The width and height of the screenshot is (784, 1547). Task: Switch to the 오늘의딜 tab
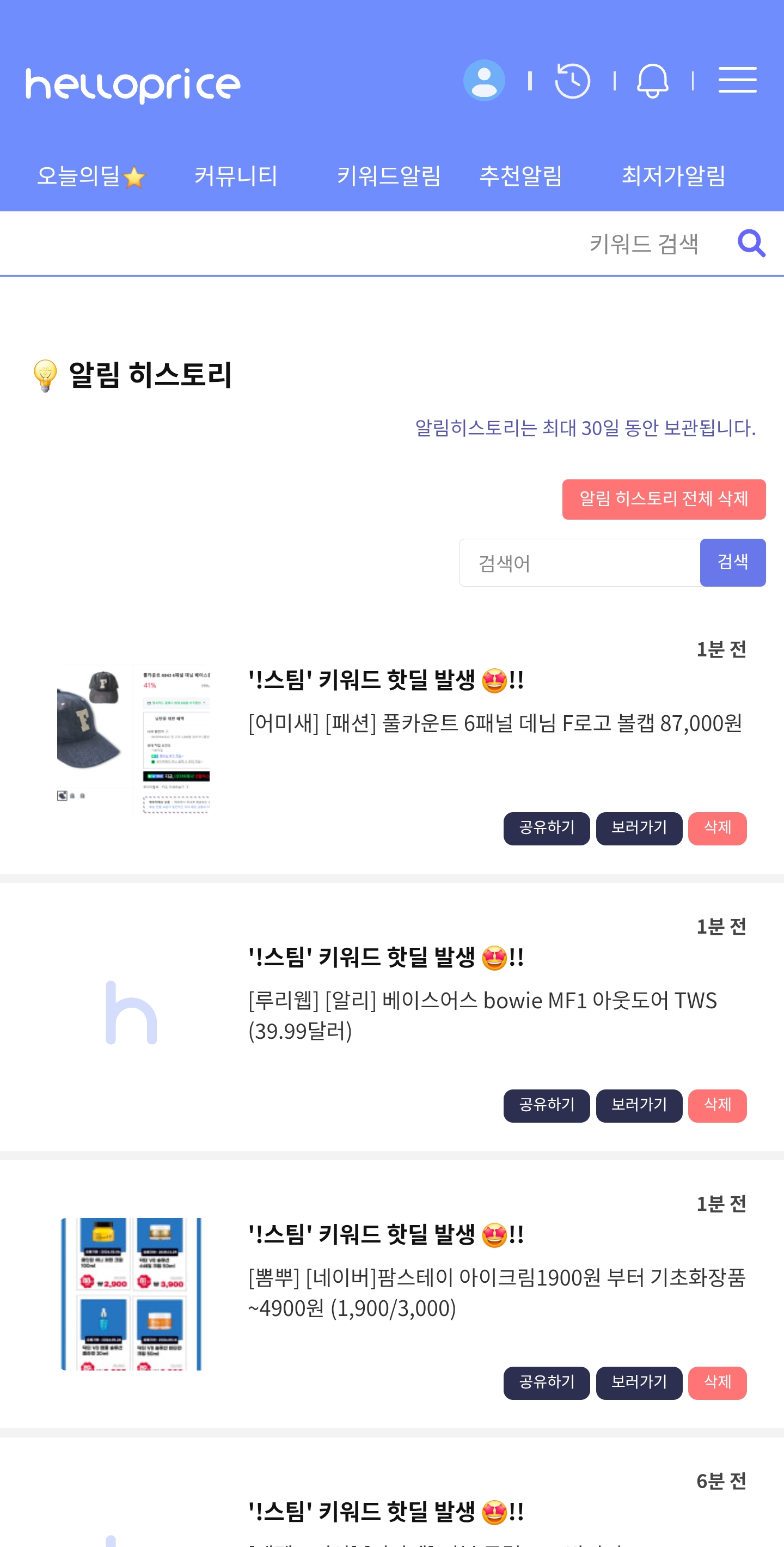[x=92, y=176]
